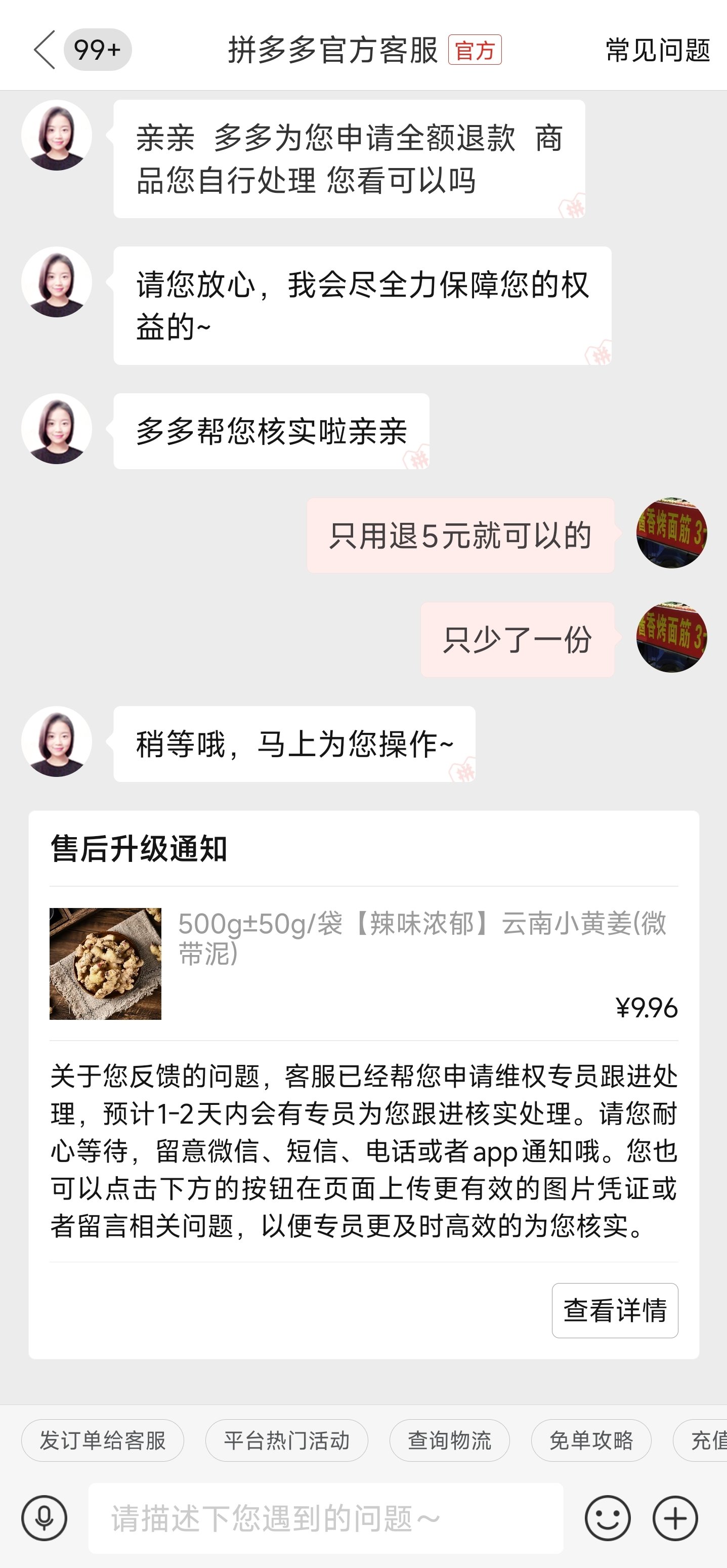Tap 查看详情 to view after-sales details
This screenshot has width=727, height=1568.
[x=615, y=1310]
